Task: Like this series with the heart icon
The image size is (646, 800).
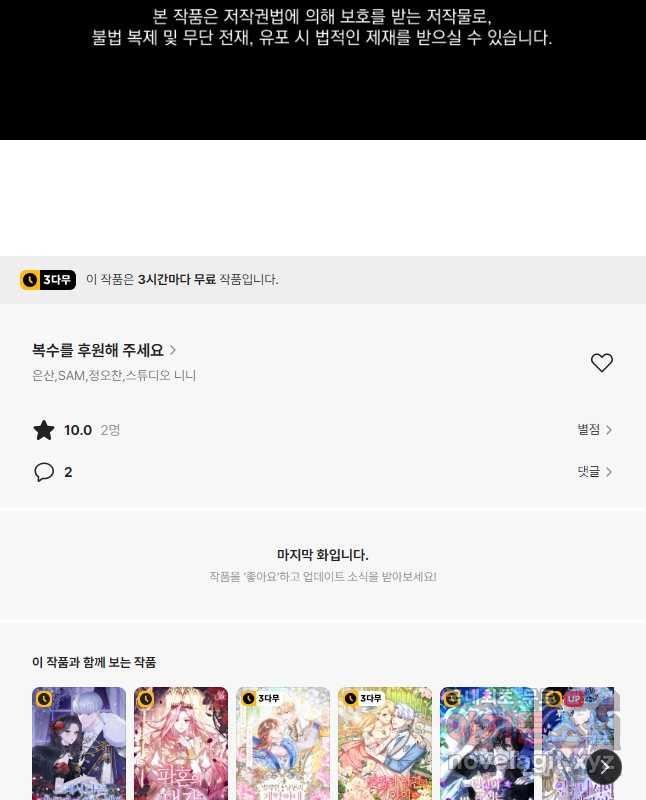Action: tap(601, 363)
